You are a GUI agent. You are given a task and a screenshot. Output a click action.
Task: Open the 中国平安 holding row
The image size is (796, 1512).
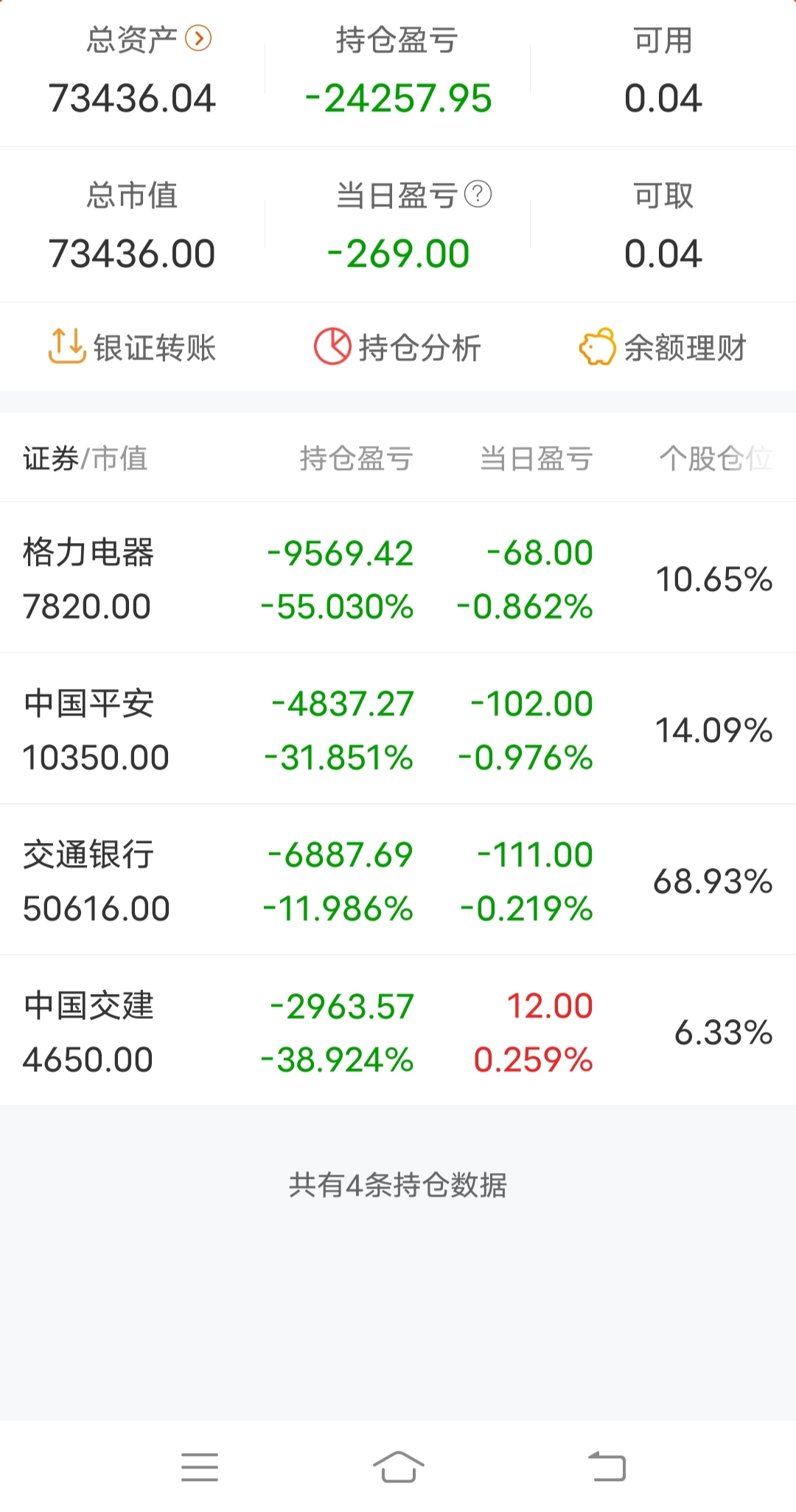pos(398,729)
